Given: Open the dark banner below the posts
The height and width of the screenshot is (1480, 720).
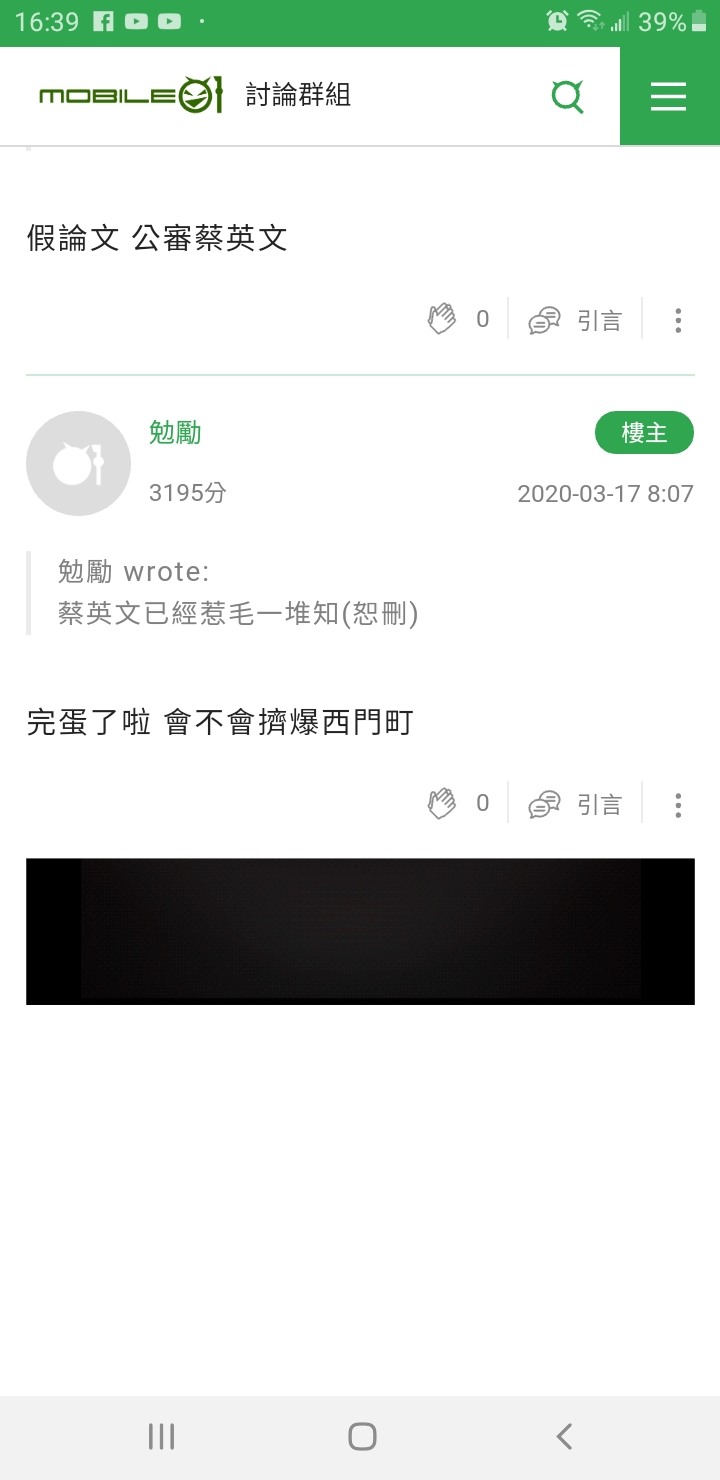Looking at the screenshot, I should 360,931.
